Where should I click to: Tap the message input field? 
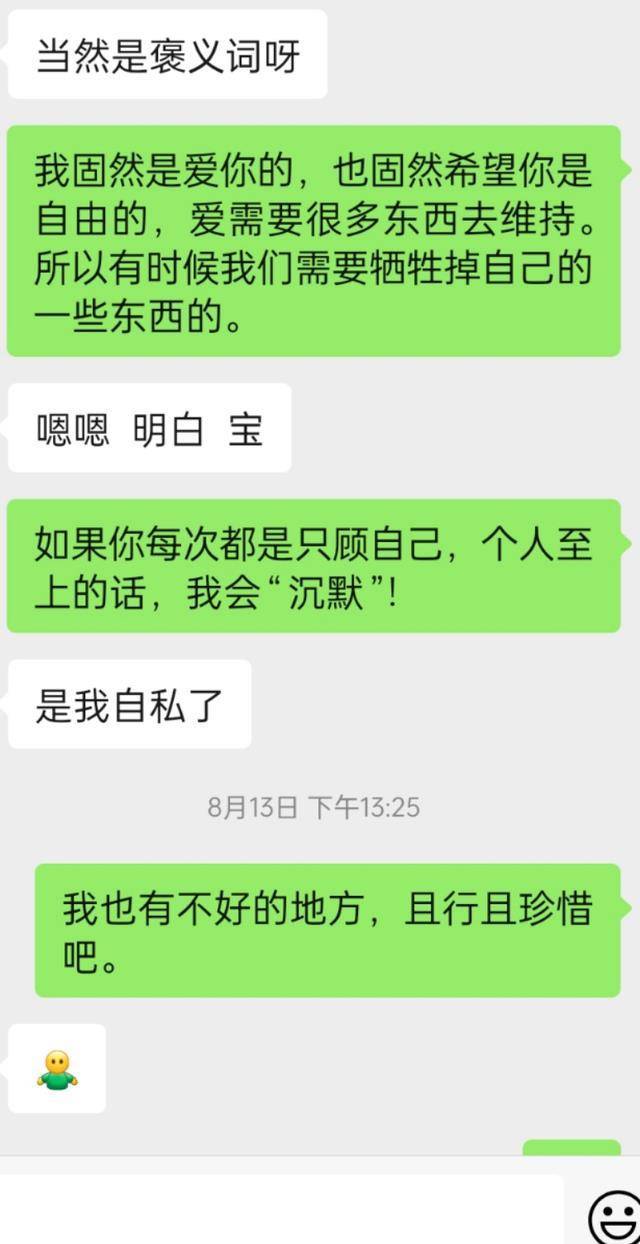click(x=282, y=1209)
